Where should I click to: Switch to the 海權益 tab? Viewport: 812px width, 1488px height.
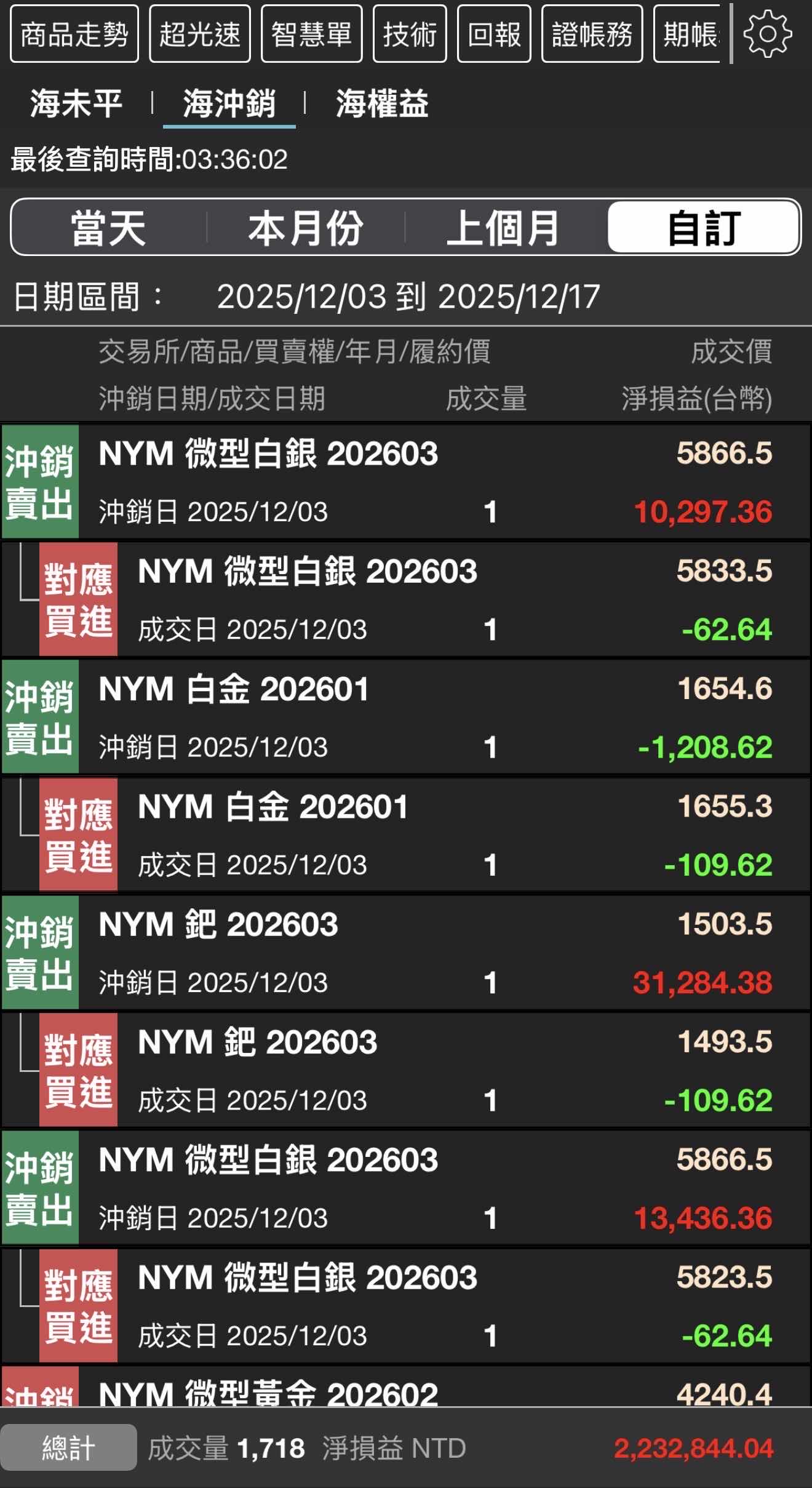pos(382,103)
